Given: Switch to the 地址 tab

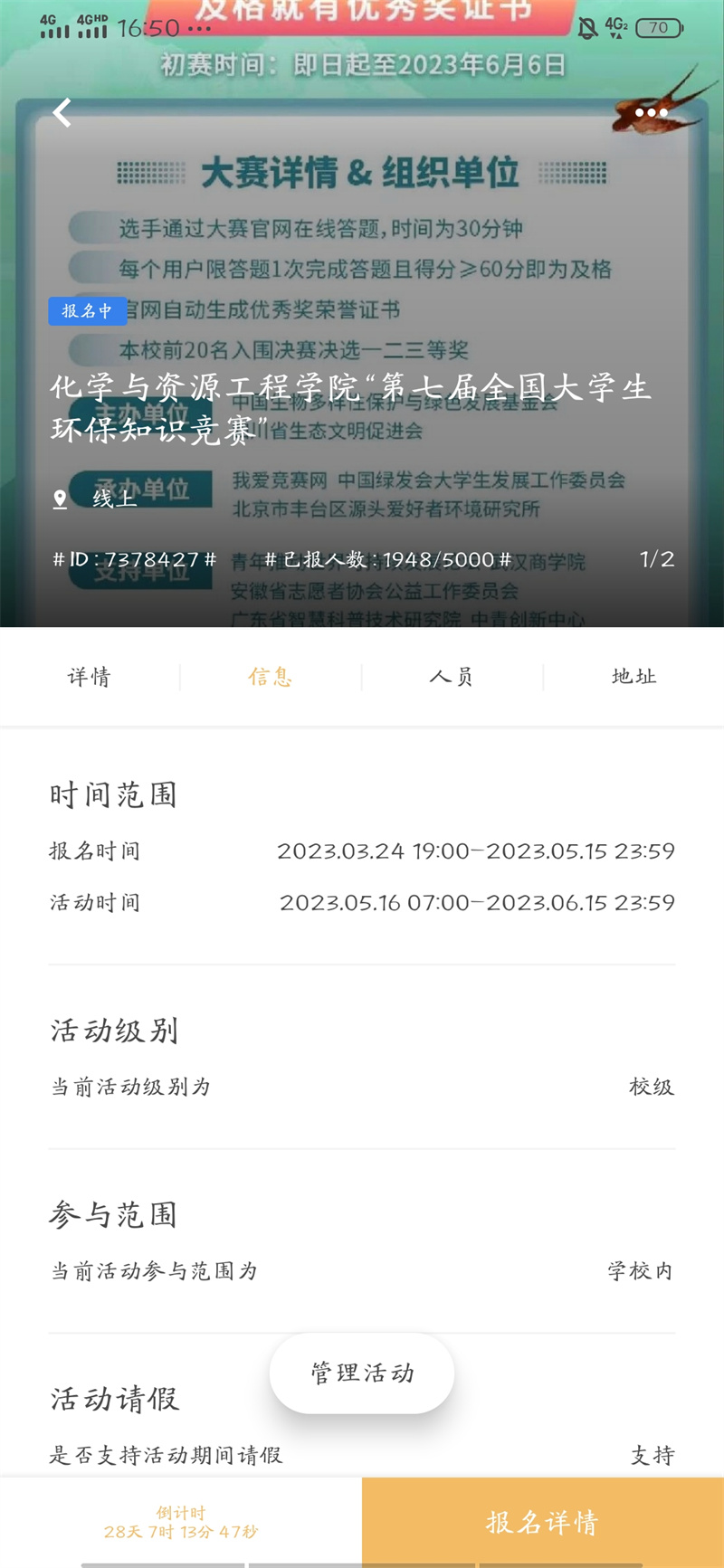Looking at the screenshot, I should (x=633, y=677).
